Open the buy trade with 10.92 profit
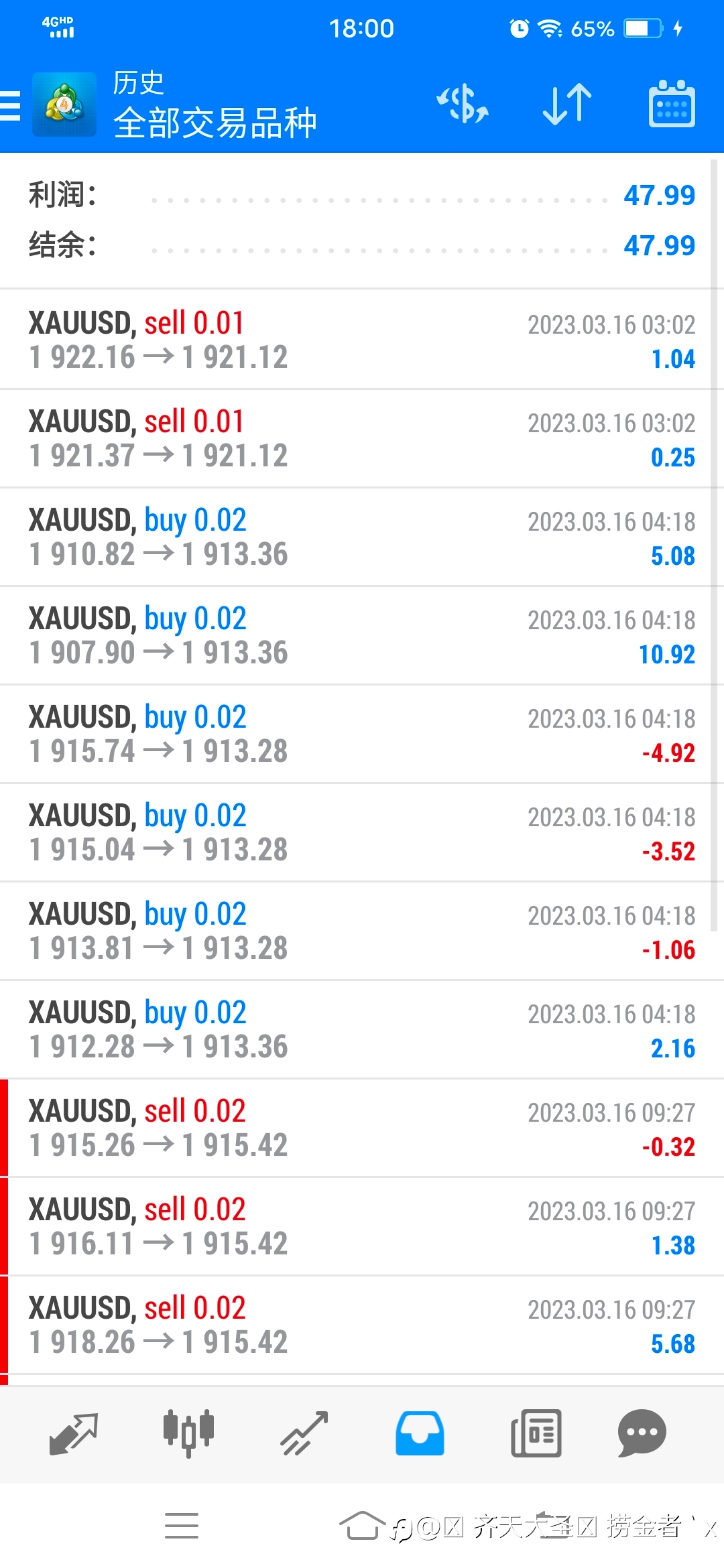The width and height of the screenshot is (724, 1568). pos(362,635)
